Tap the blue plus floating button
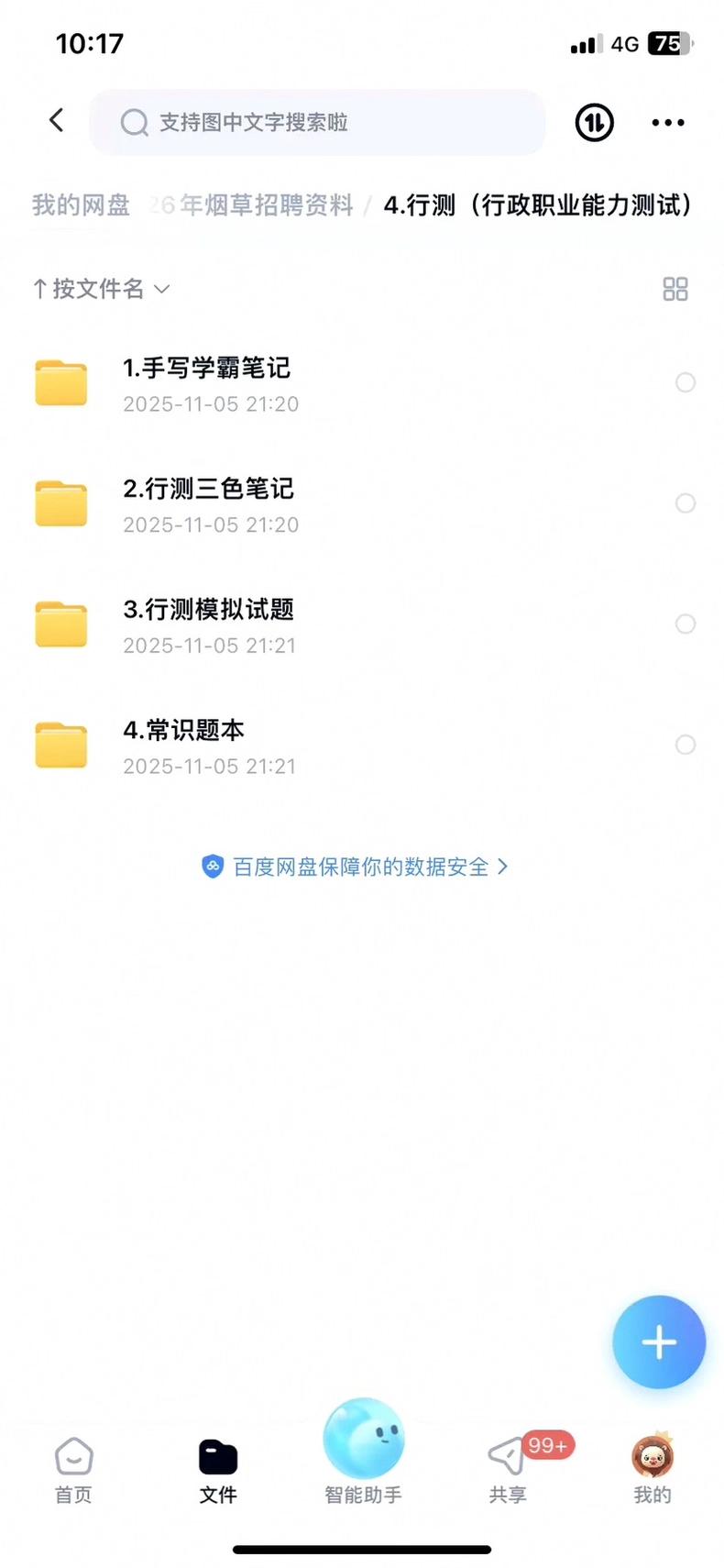 coord(658,1342)
